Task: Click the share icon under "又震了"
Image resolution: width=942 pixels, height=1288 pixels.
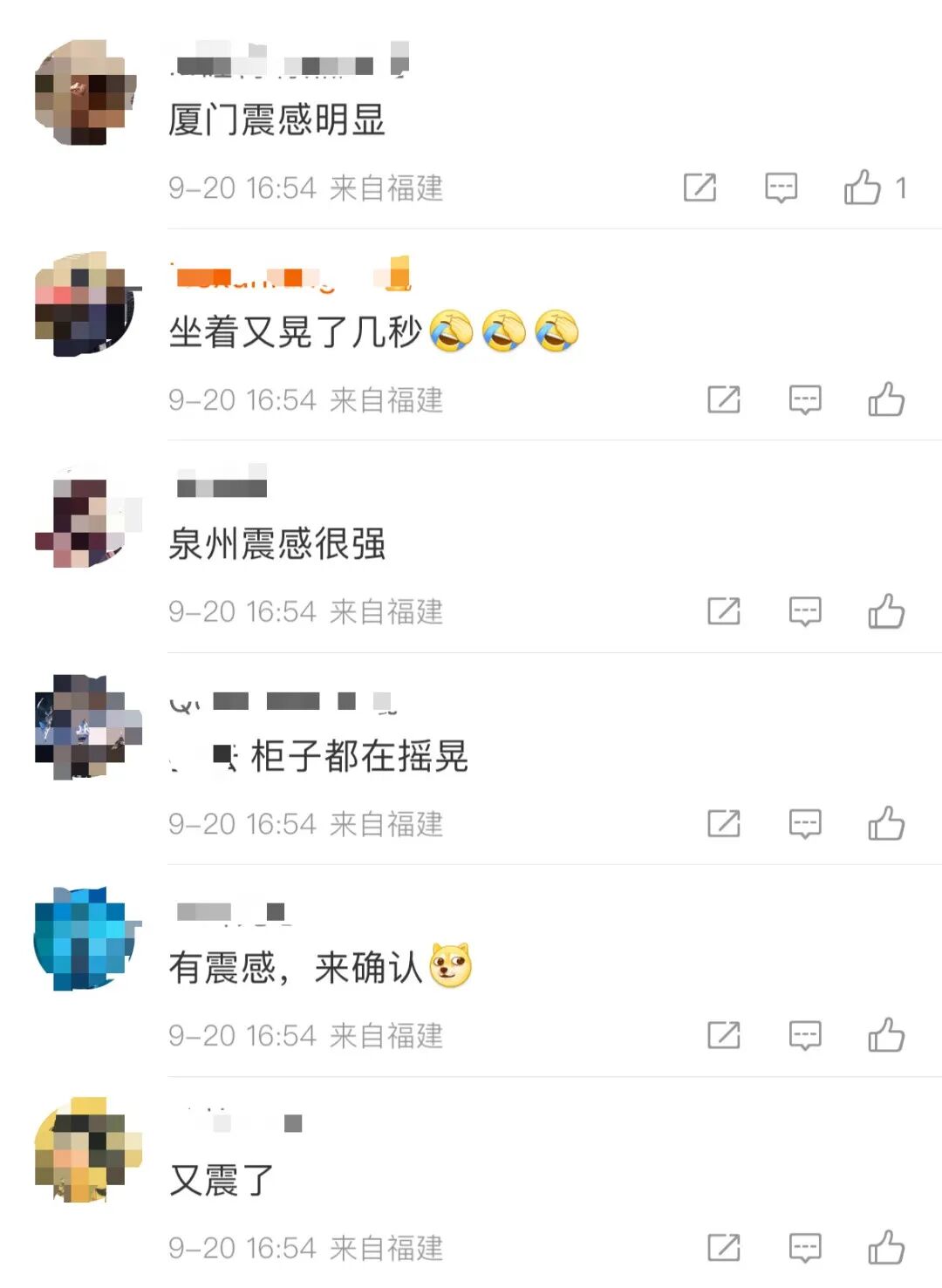Action: (x=723, y=1247)
